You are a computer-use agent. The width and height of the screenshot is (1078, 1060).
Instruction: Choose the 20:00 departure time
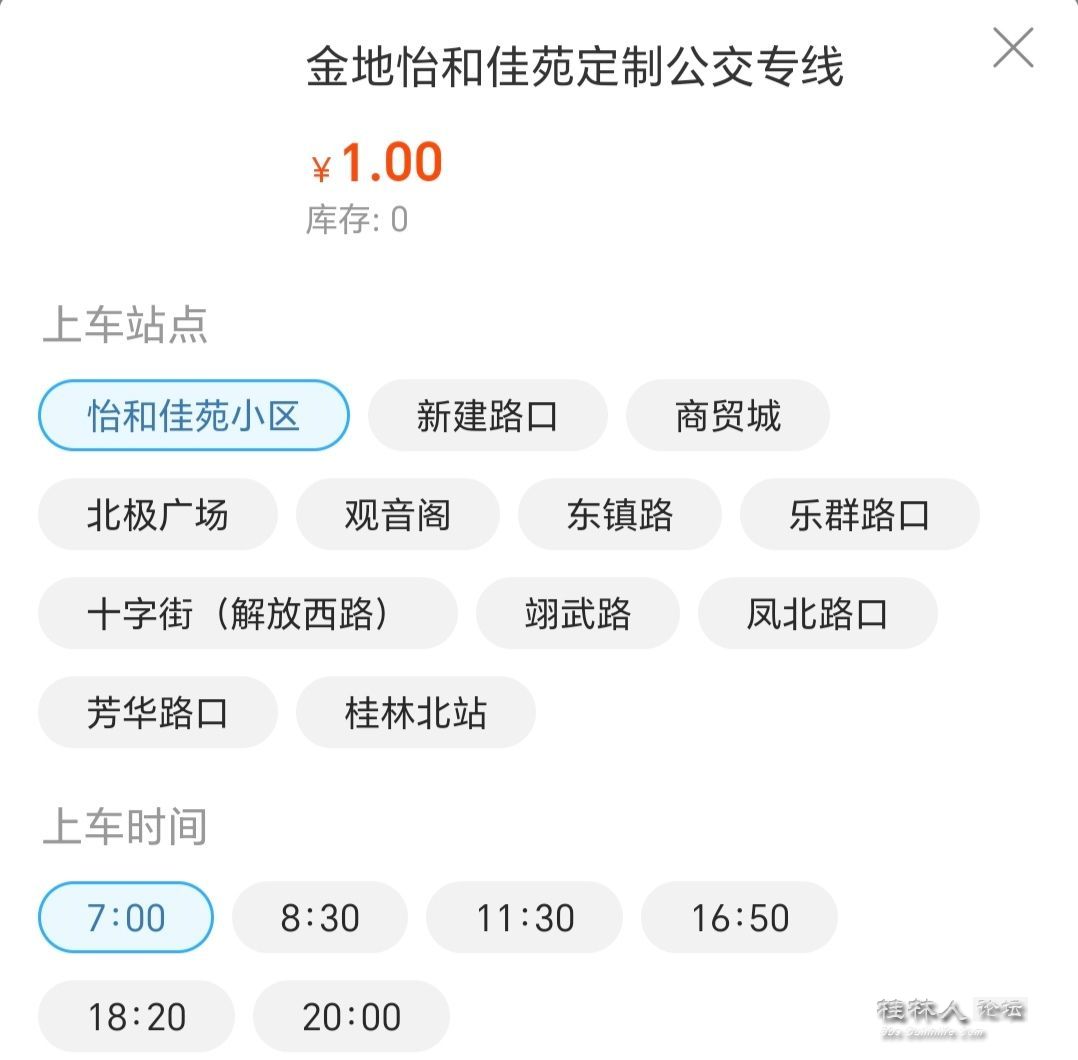click(351, 1016)
